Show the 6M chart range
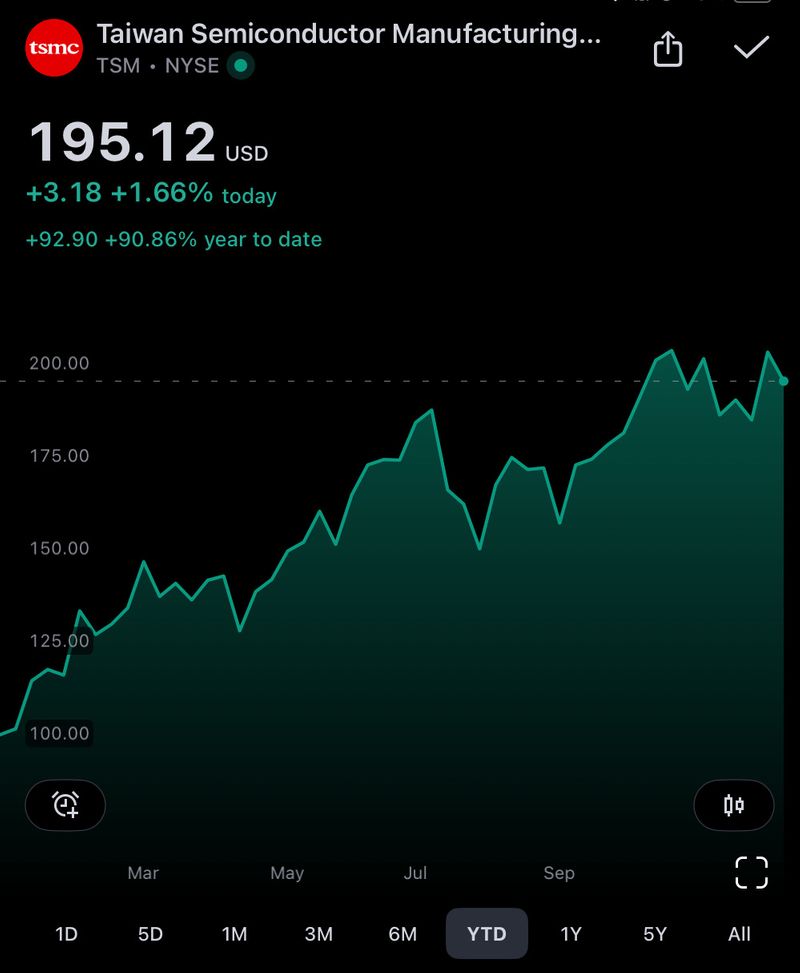The image size is (800, 973). [402, 934]
